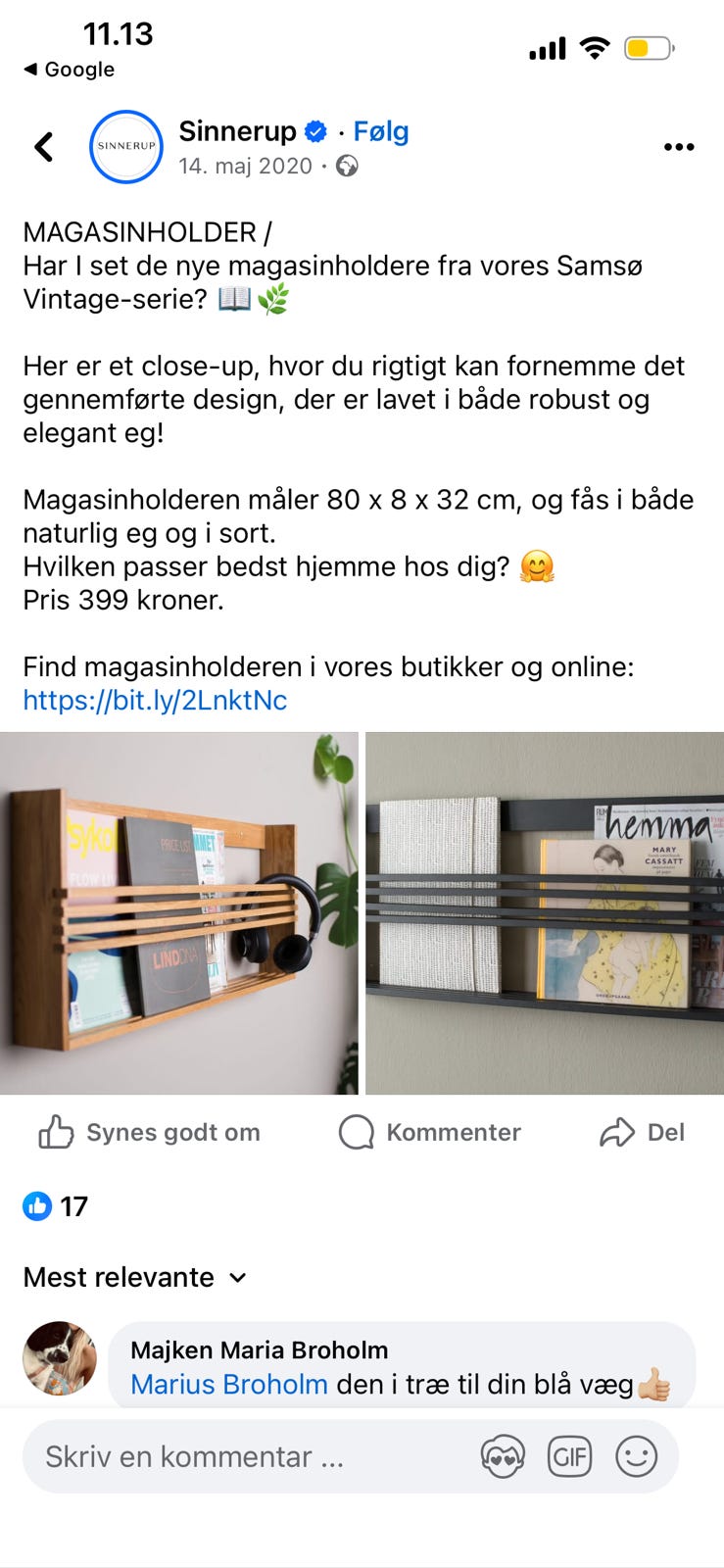Click the blue thumbs-up reaction badge
Screen dimensions: 724x1568
click(36, 1206)
